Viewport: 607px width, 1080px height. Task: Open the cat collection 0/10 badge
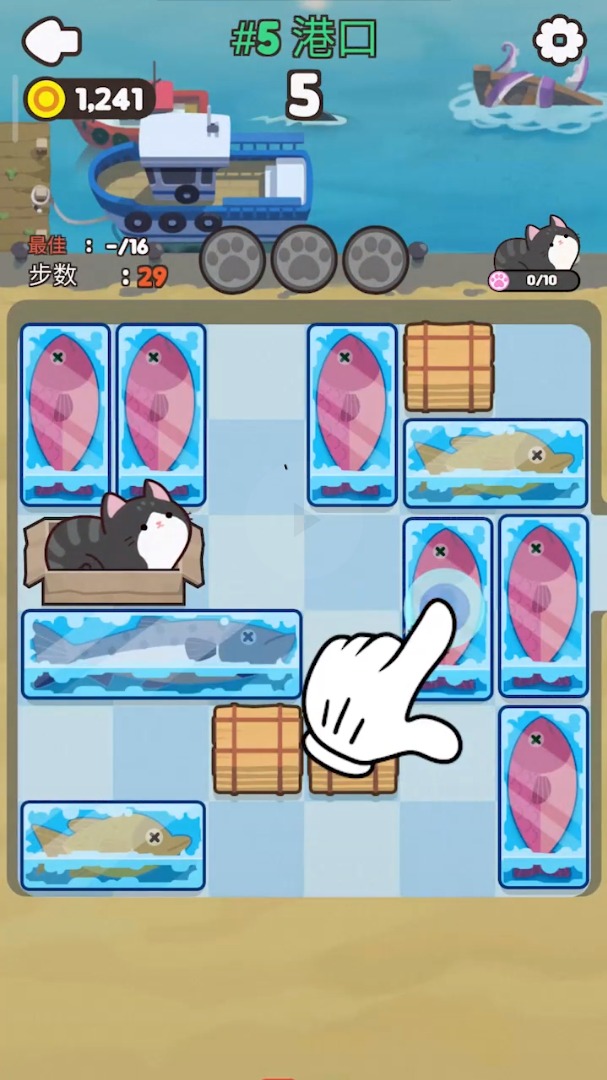coord(535,280)
